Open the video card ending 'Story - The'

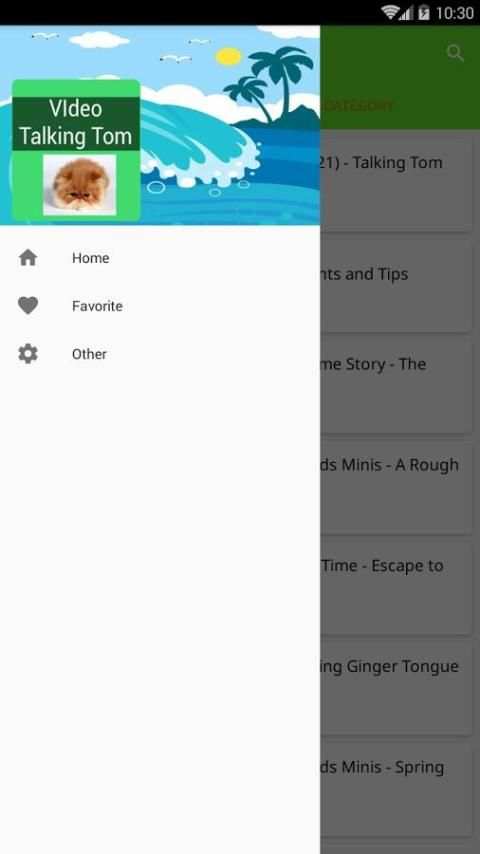point(396,384)
